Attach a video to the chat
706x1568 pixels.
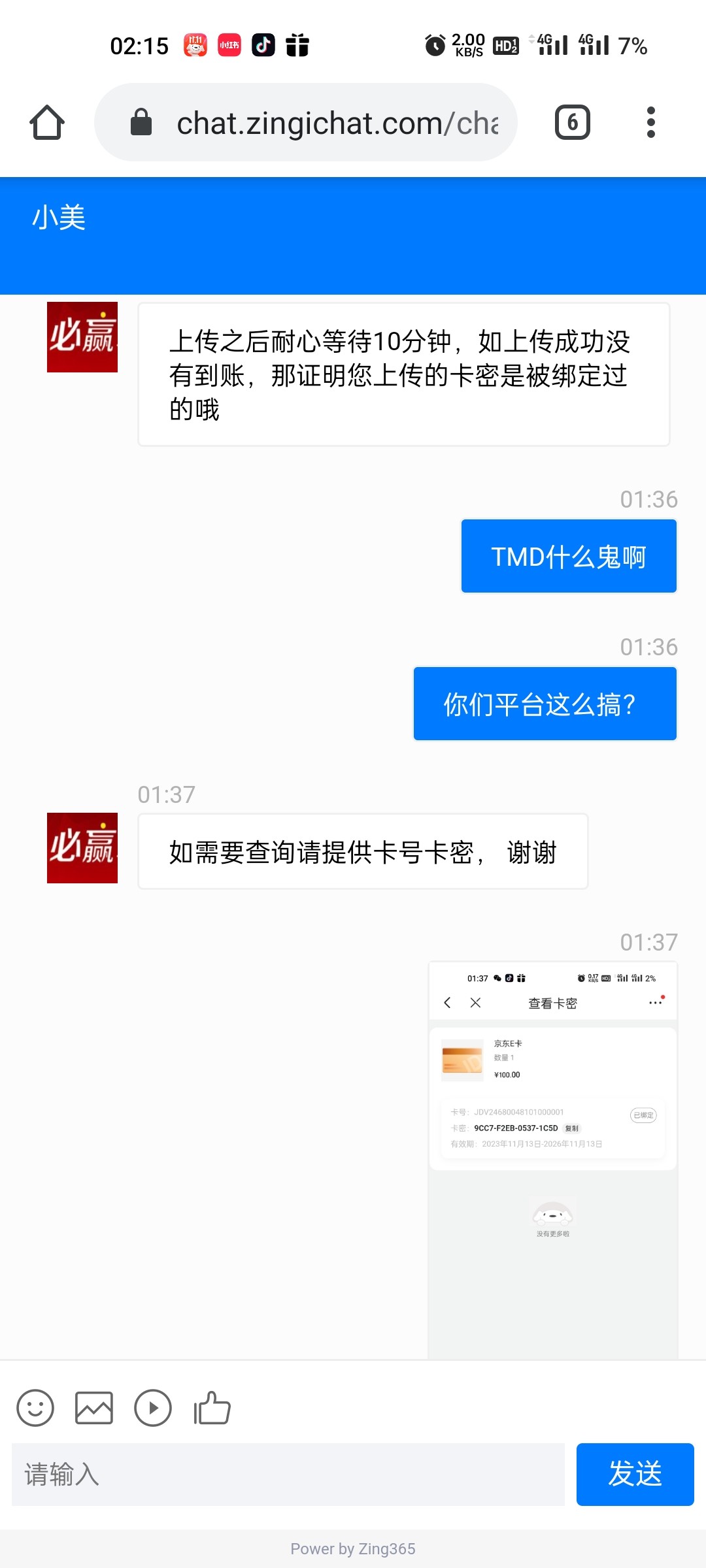(x=153, y=1407)
